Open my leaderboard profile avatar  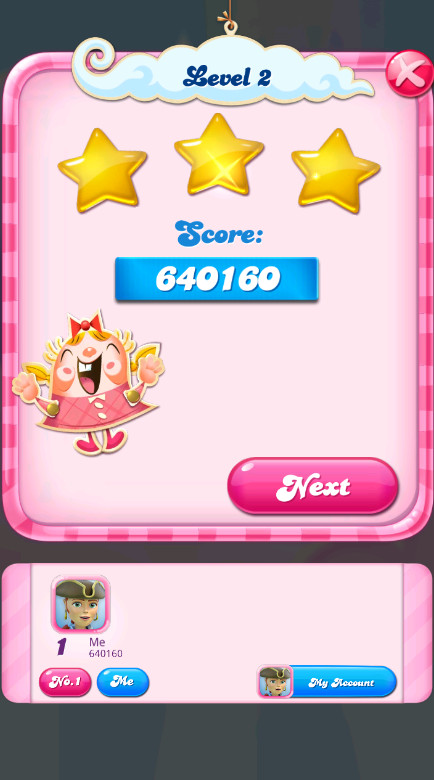81,604
